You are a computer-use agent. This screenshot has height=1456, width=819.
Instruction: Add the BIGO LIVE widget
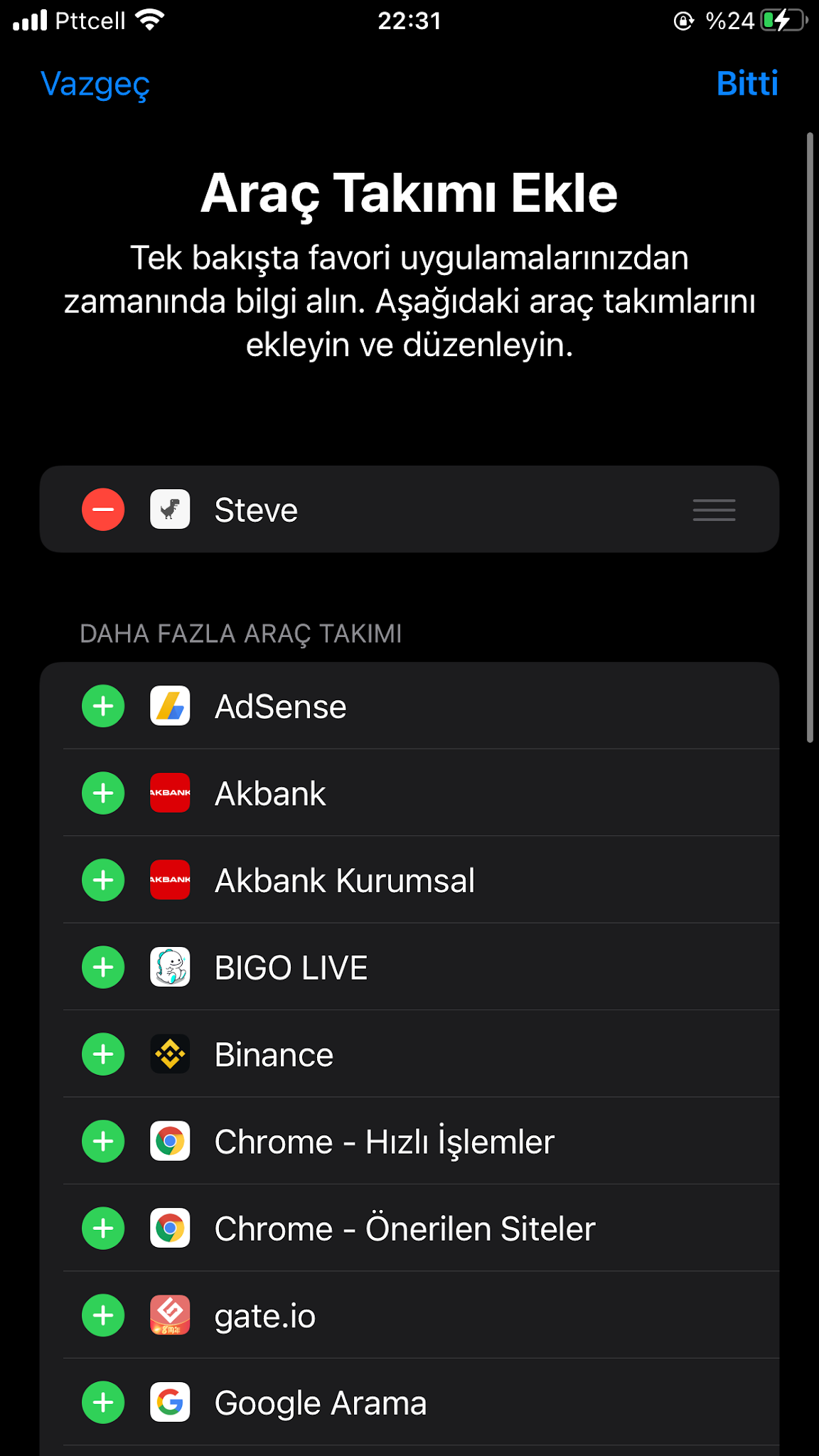[103, 968]
